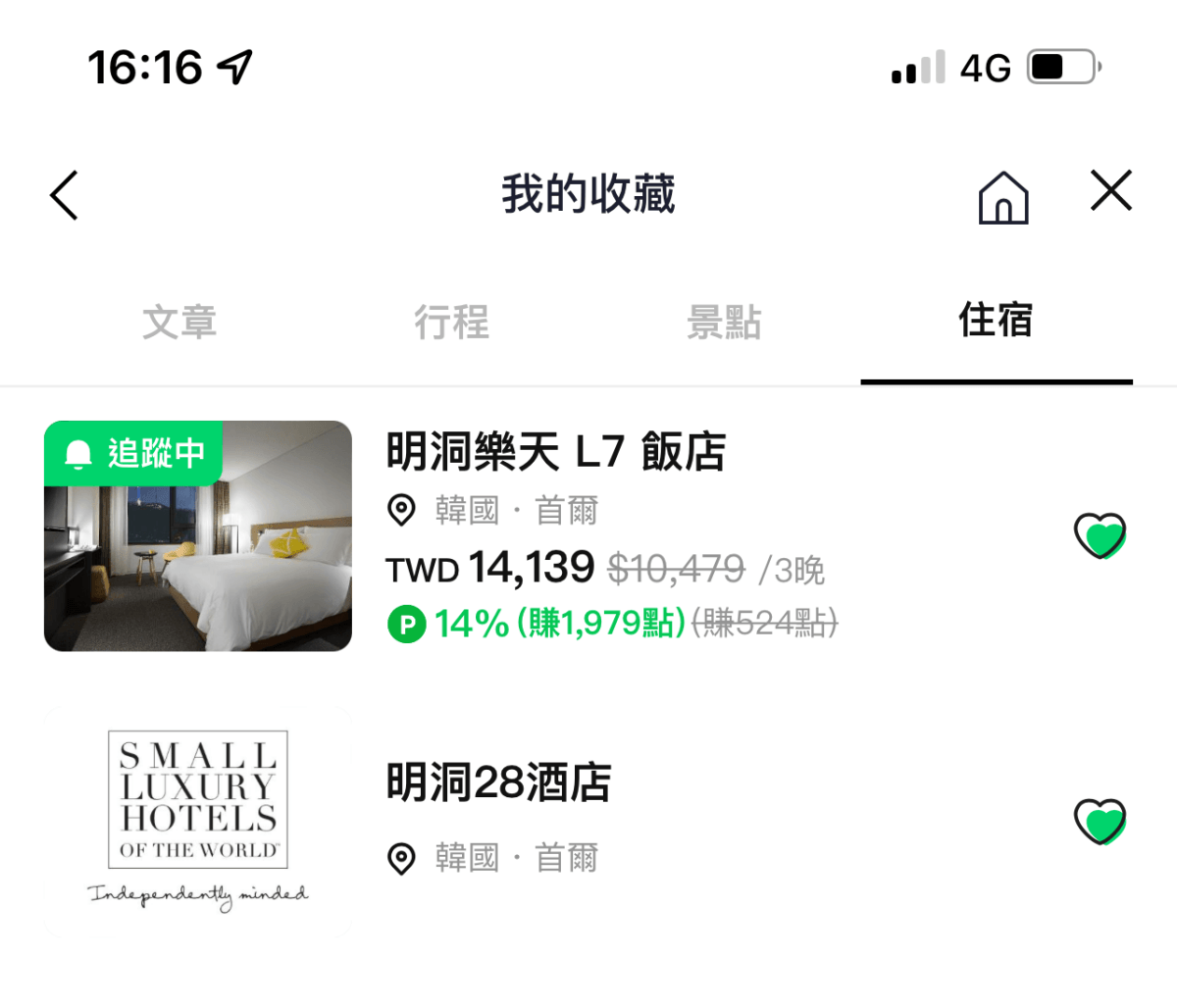Go back from 我的收藏
1177x1008 pixels.
pyautogui.click(x=65, y=195)
